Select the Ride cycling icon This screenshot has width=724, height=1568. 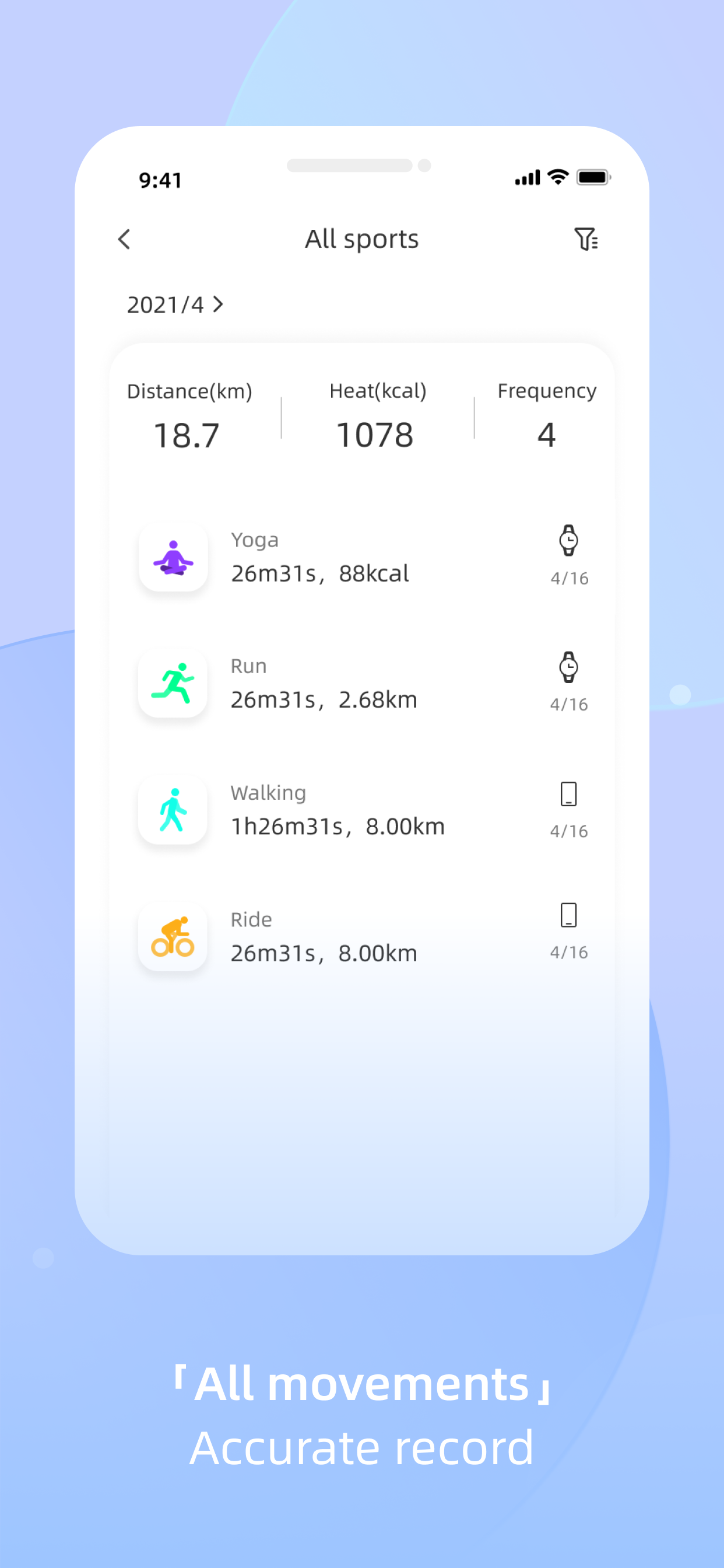pyautogui.click(x=173, y=936)
